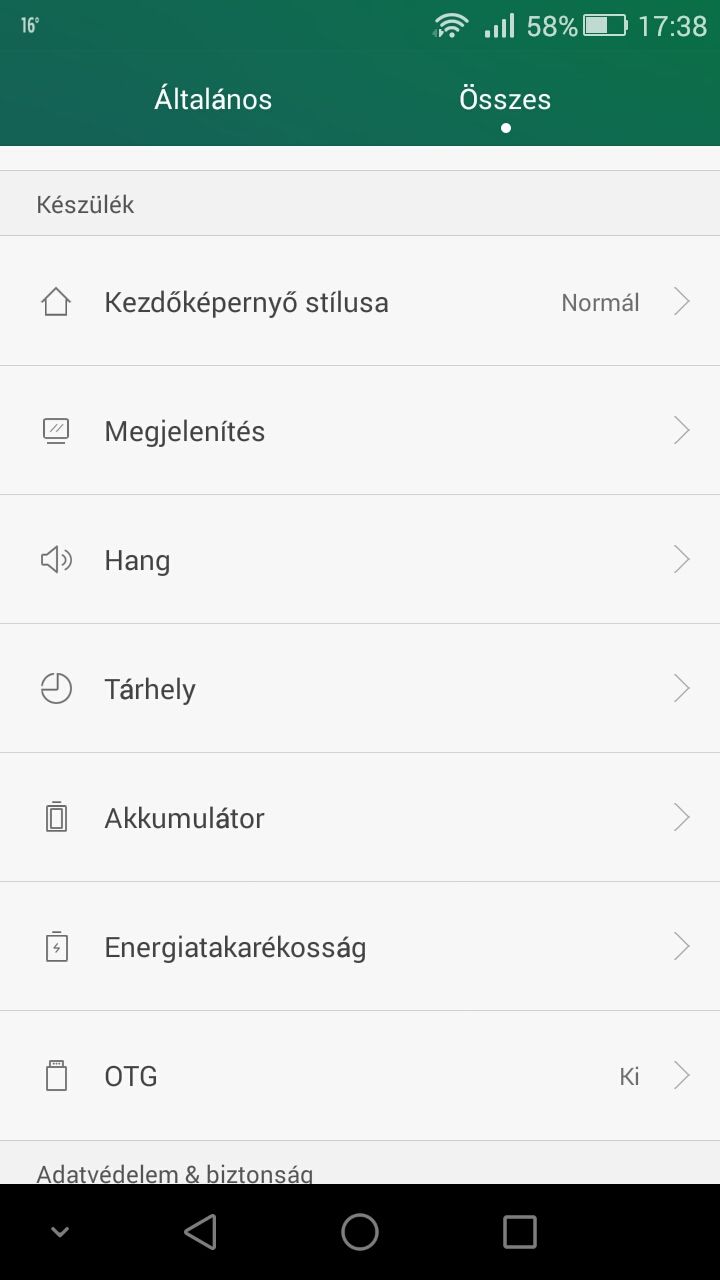Open Energiatakarékosság settings
Image resolution: width=720 pixels, height=1280 pixels.
(x=360, y=947)
